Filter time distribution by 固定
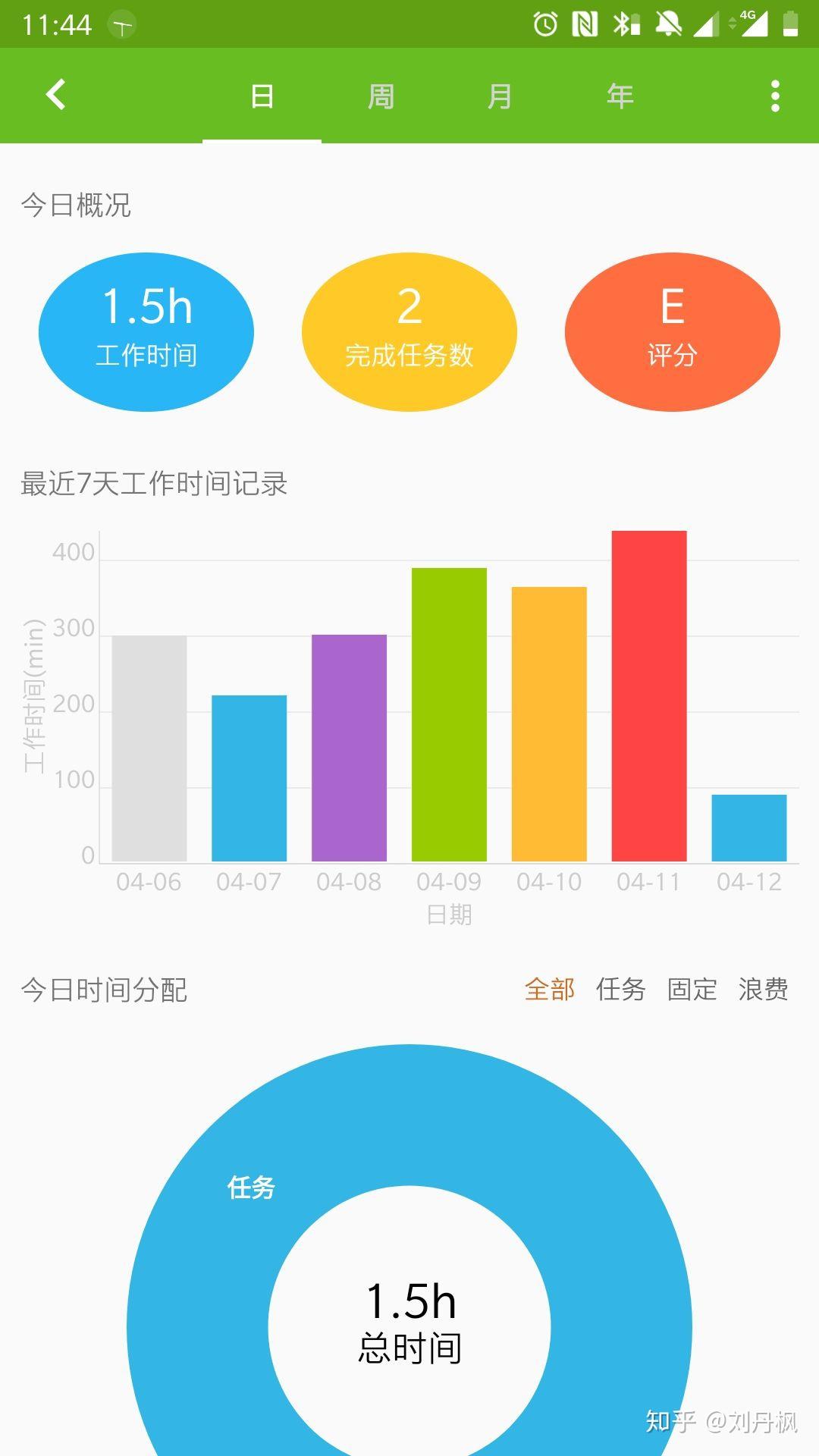This screenshot has height=1456, width=819. [x=692, y=990]
